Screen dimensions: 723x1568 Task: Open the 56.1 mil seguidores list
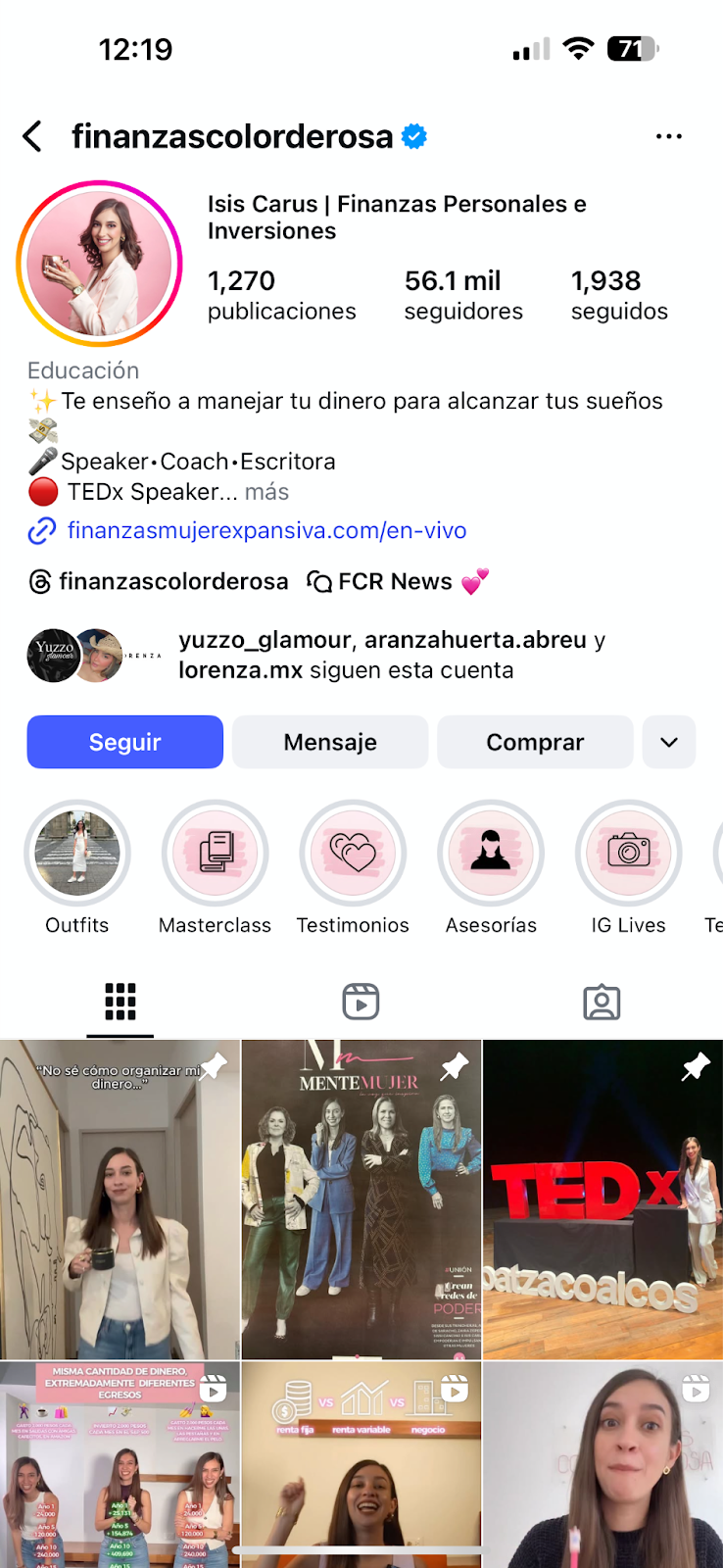click(x=462, y=295)
